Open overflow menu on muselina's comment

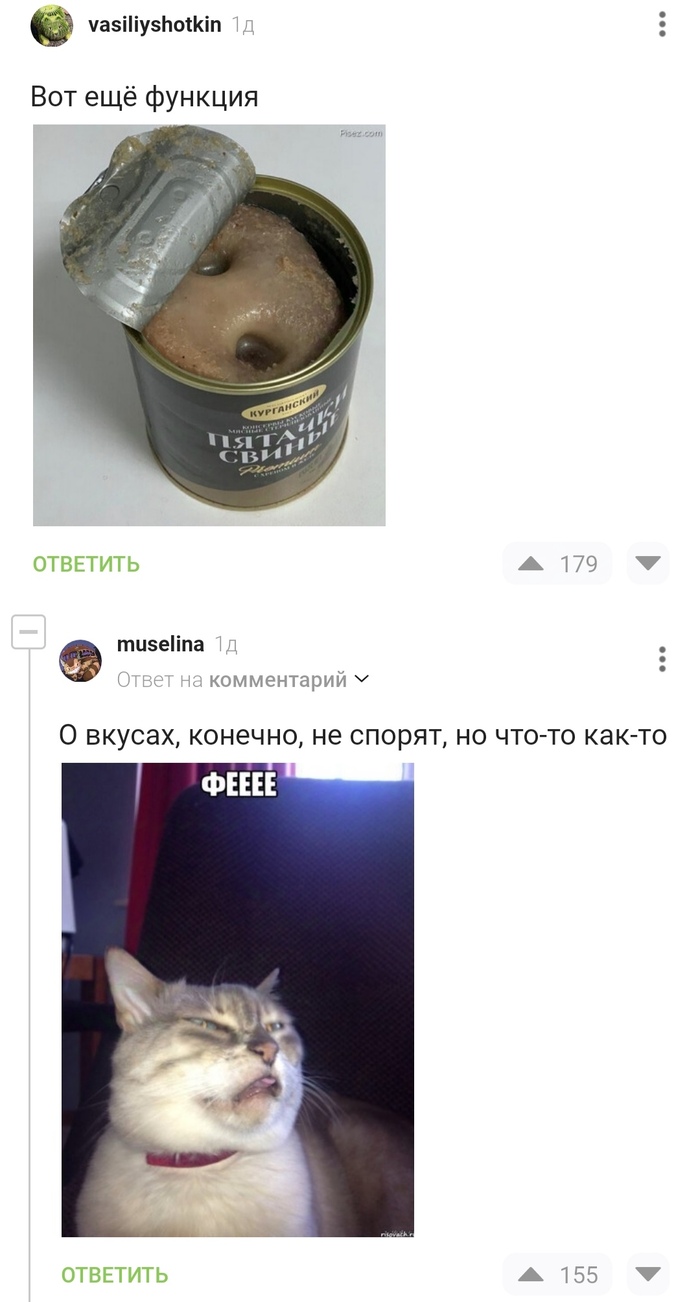pos(662,659)
